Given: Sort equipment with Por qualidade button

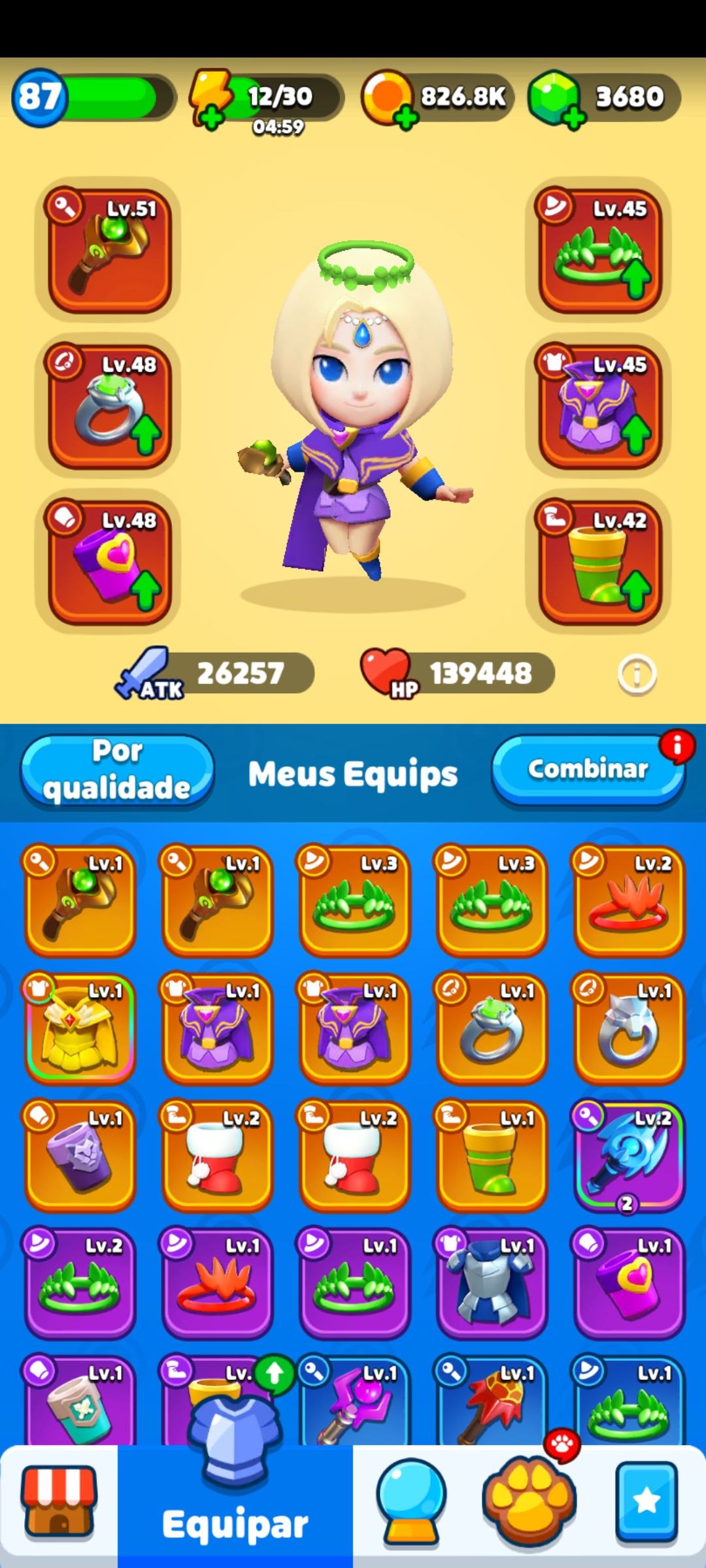Looking at the screenshot, I should tap(118, 771).
